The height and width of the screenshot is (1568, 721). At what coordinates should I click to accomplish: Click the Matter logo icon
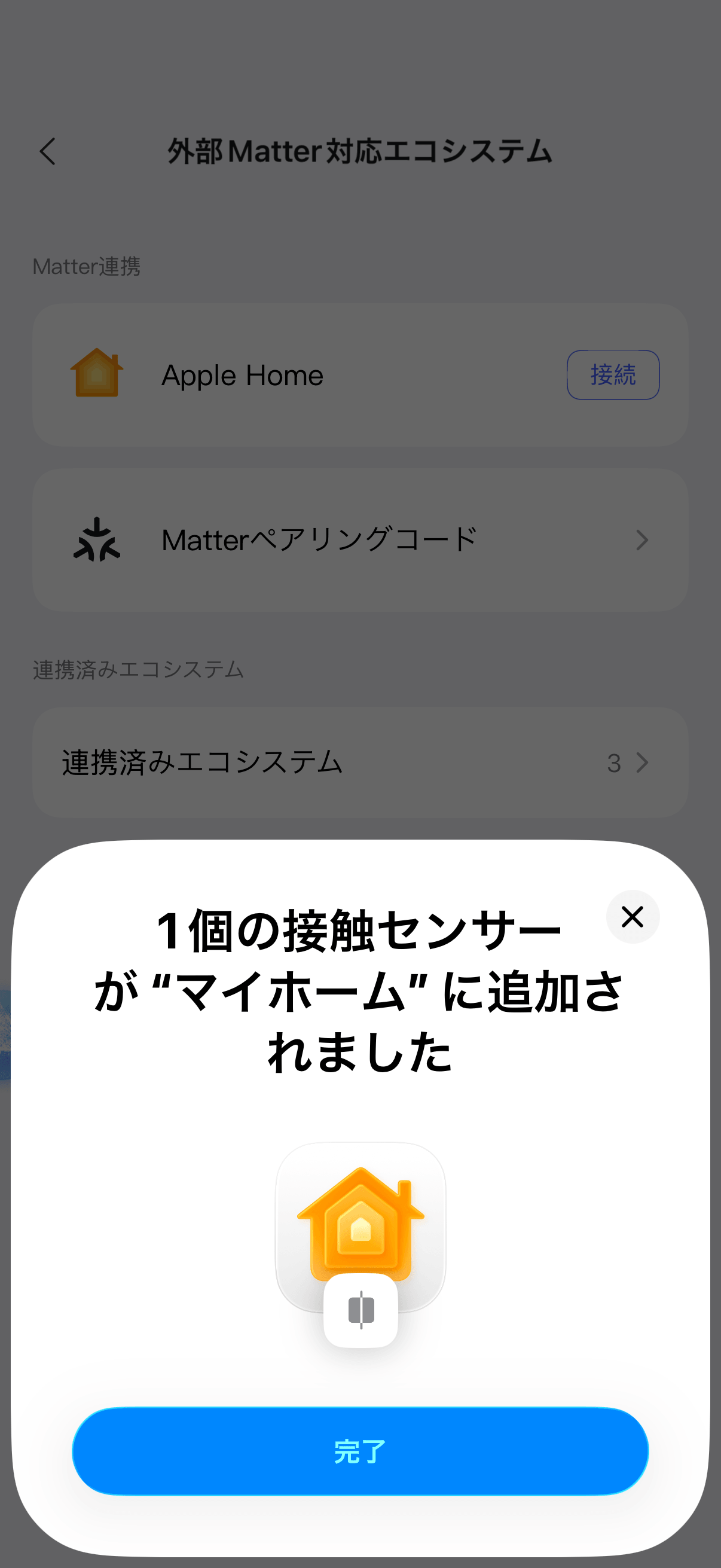(97, 539)
